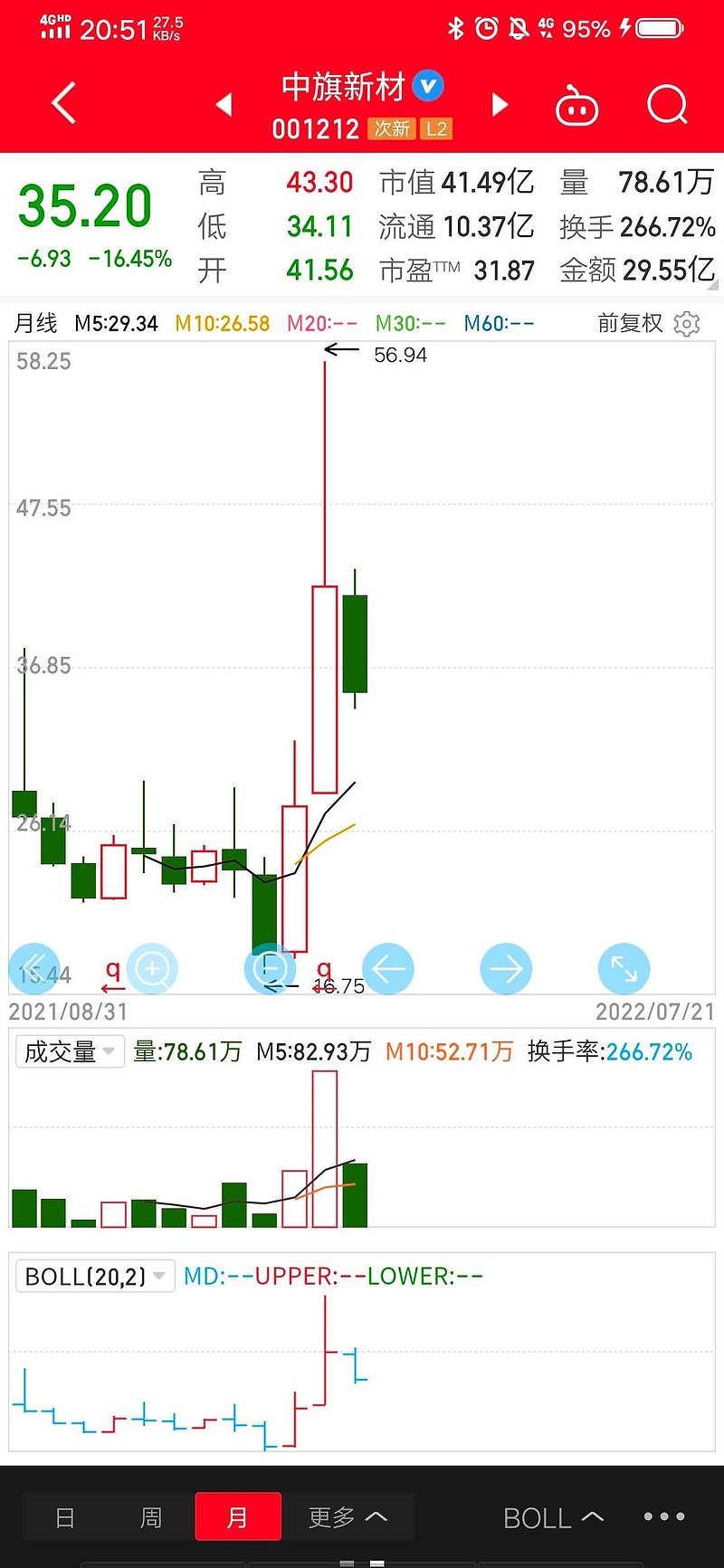Switch to the 周 weekly chart tab

click(x=150, y=1516)
